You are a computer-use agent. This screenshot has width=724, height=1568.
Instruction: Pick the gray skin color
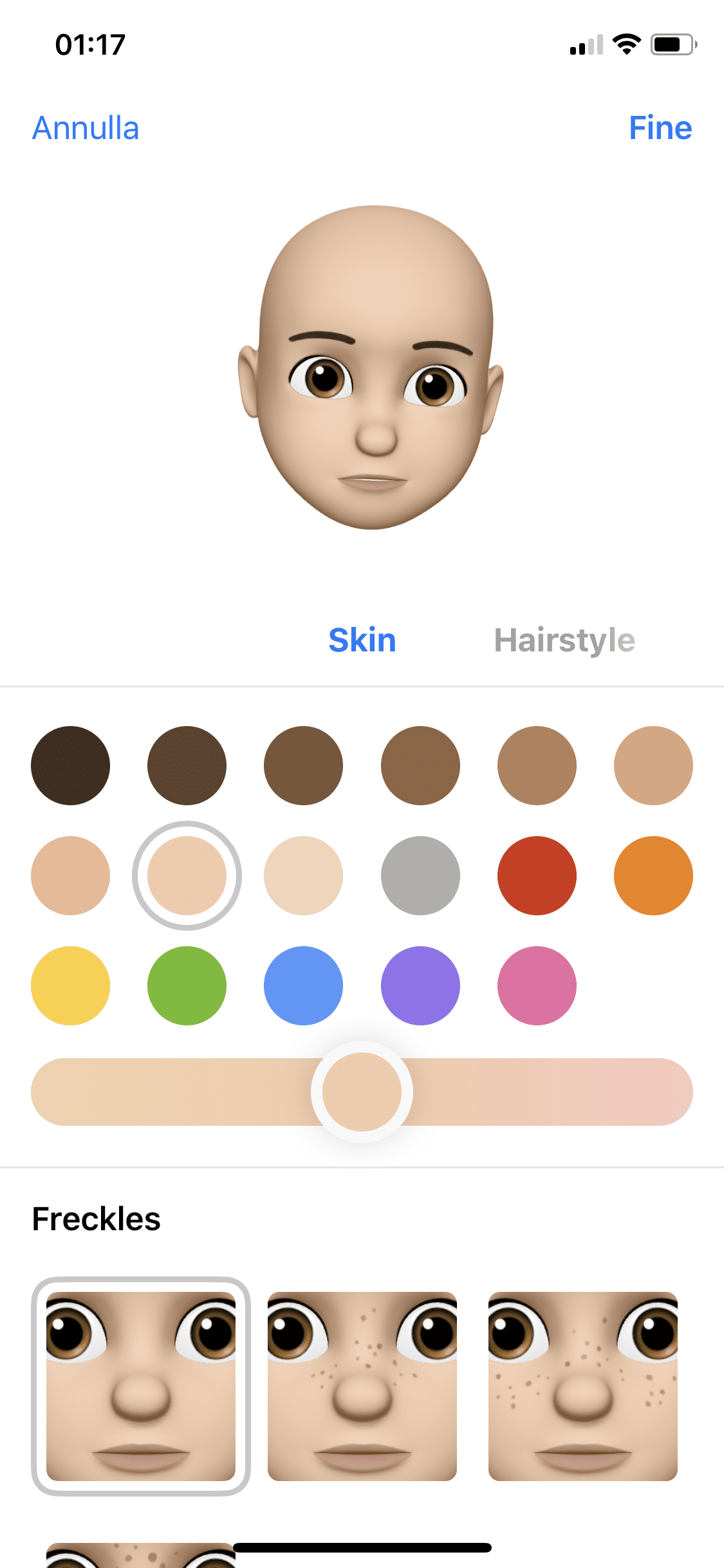click(x=420, y=875)
